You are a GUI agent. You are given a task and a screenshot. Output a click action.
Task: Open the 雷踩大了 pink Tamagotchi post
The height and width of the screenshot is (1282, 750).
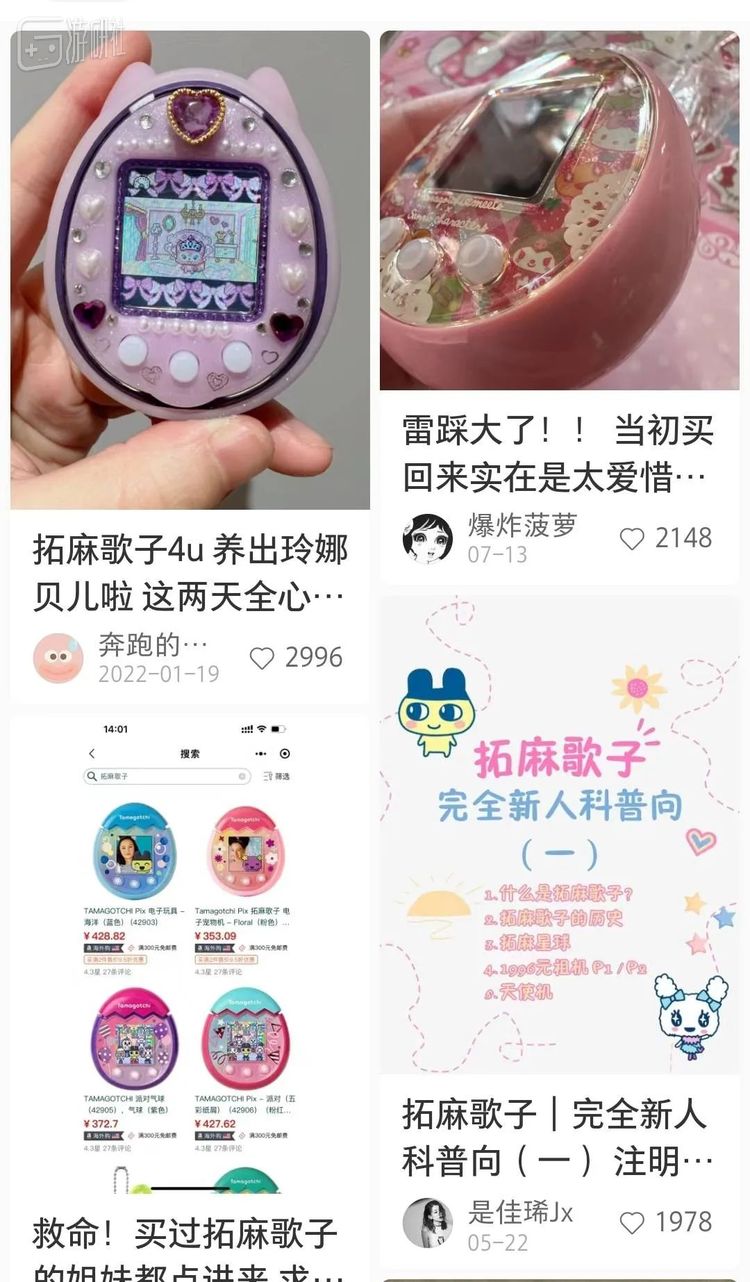(x=560, y=210)
